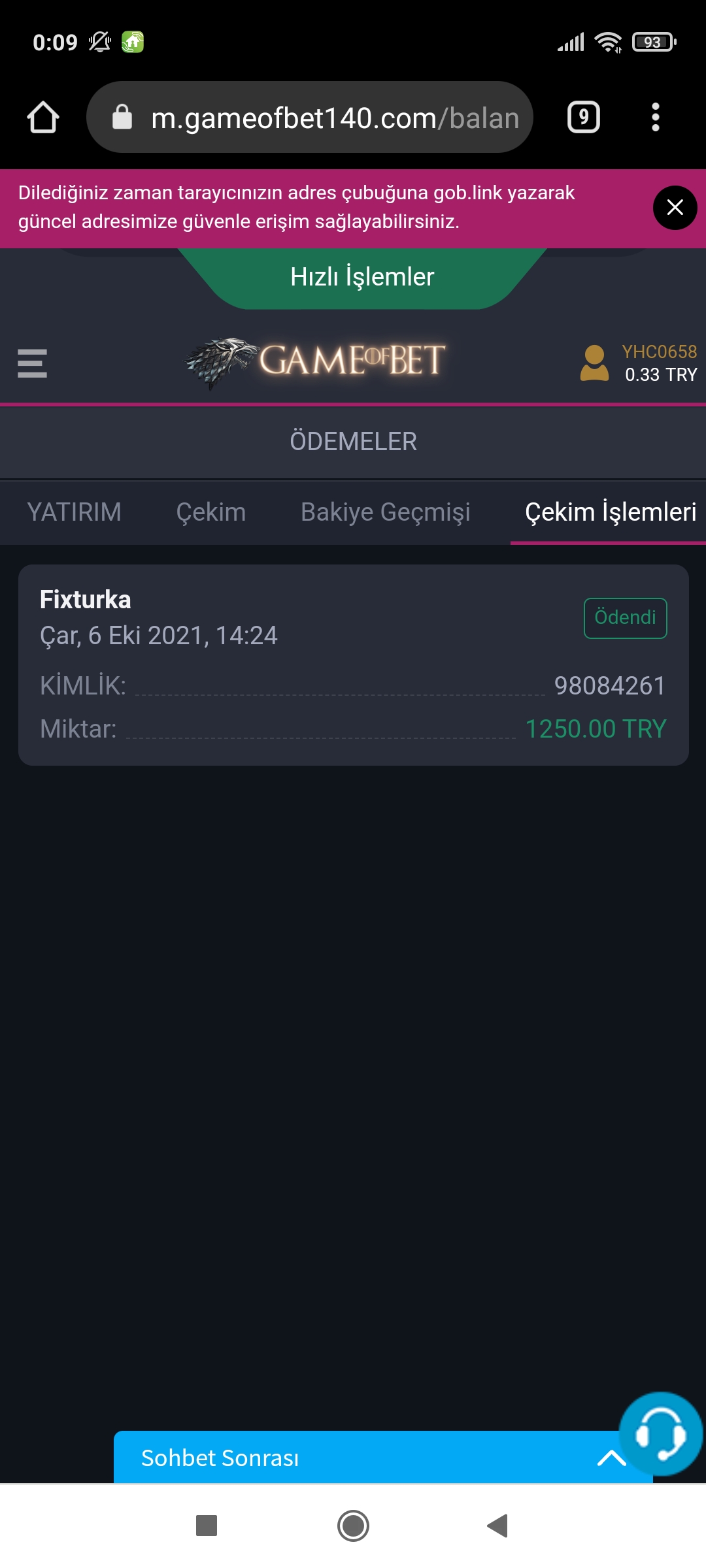Expand the Sohbet Sonrası chat bar
The width and height of the screenshot is (706, 1568).
pyautogui.click(x=366, y=1458)
